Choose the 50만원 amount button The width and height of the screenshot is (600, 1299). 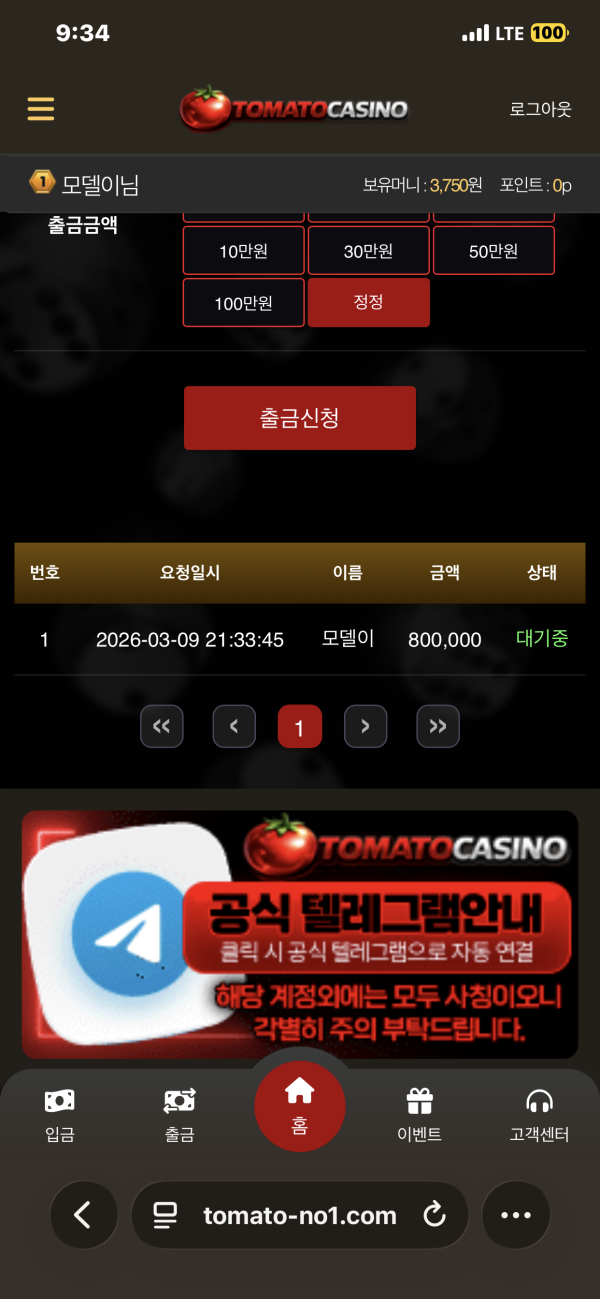[493, 251]
